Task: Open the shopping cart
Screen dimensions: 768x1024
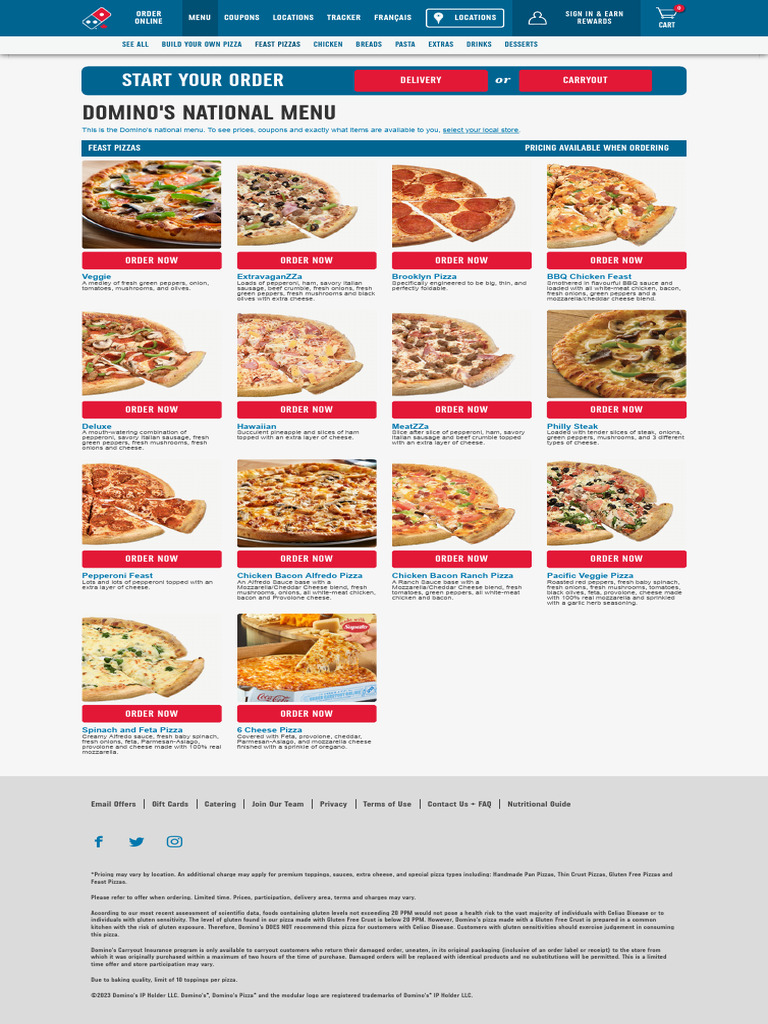Action: pyautogui.click(x=667, y=17)
